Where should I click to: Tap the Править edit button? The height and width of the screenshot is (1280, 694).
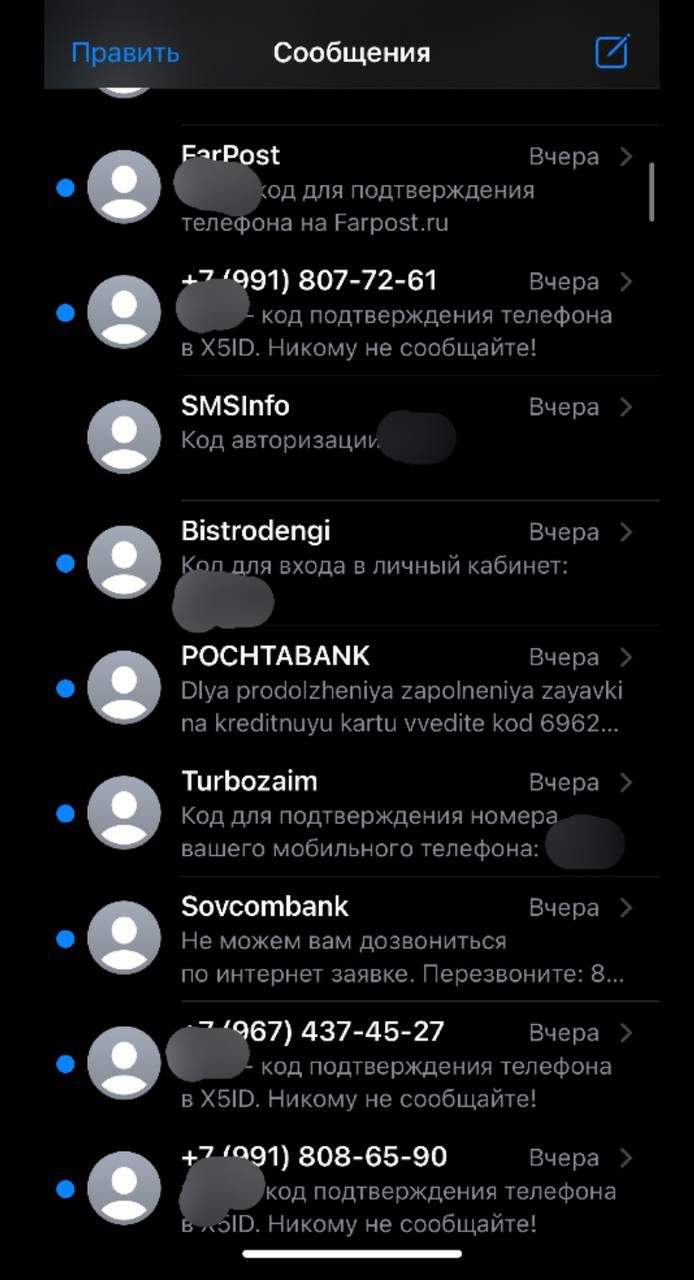[x=125, y=52]
